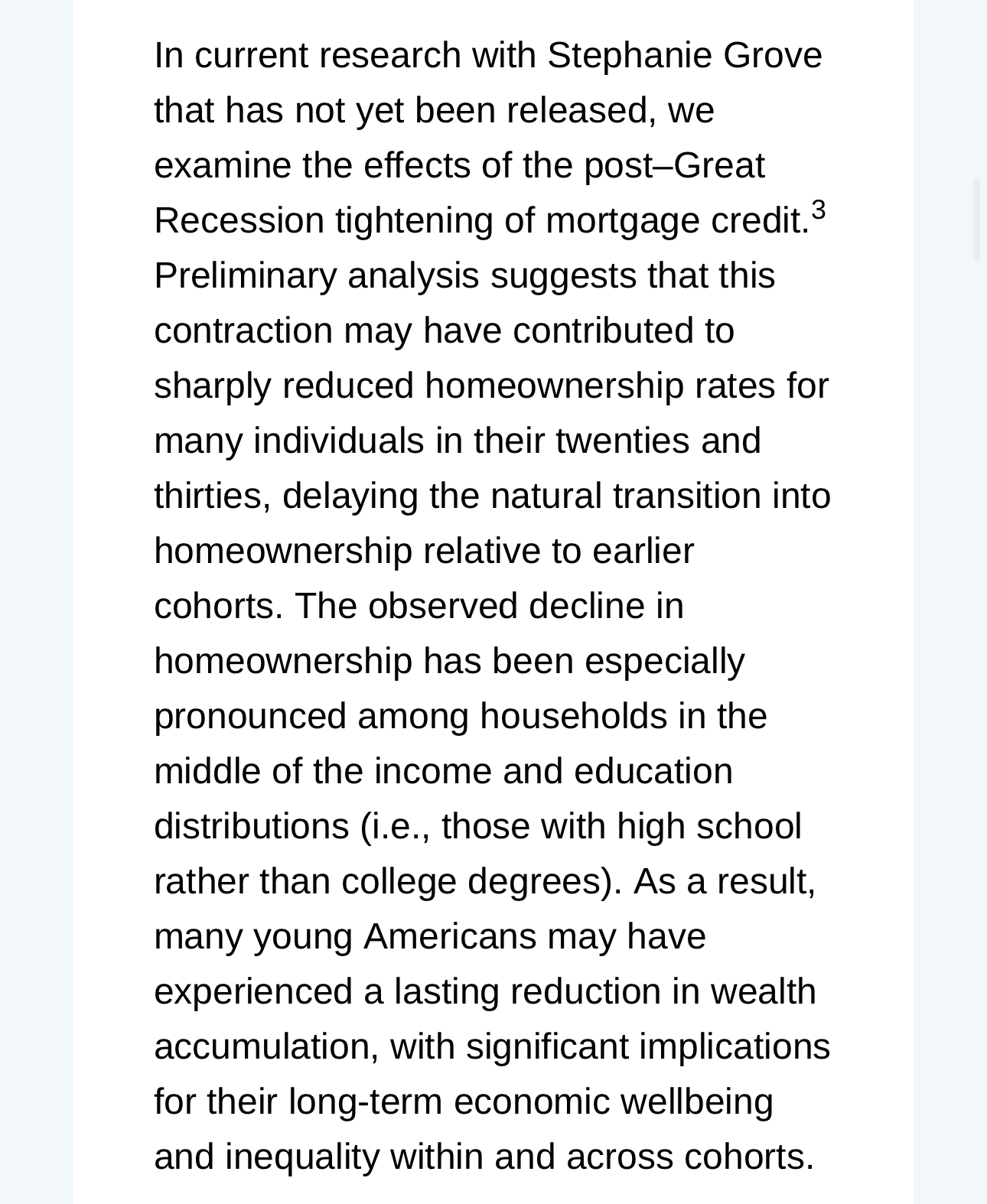Open footnote 3 after mortgage credit
This screenshot has width=987, height=1204.
pyautogui.click(x=818, y=210)
